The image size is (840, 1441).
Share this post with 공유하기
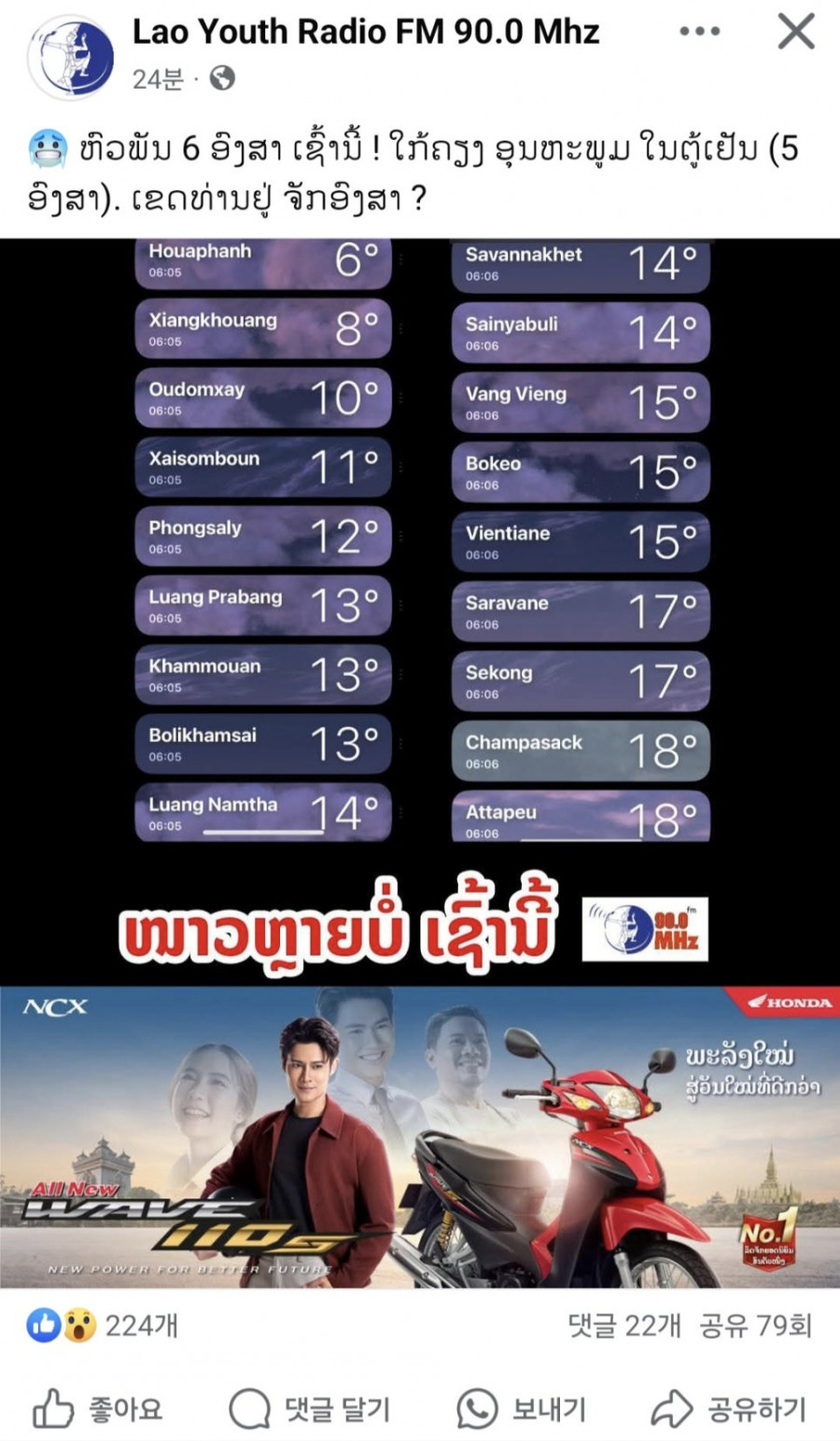tap(729, 1409)
